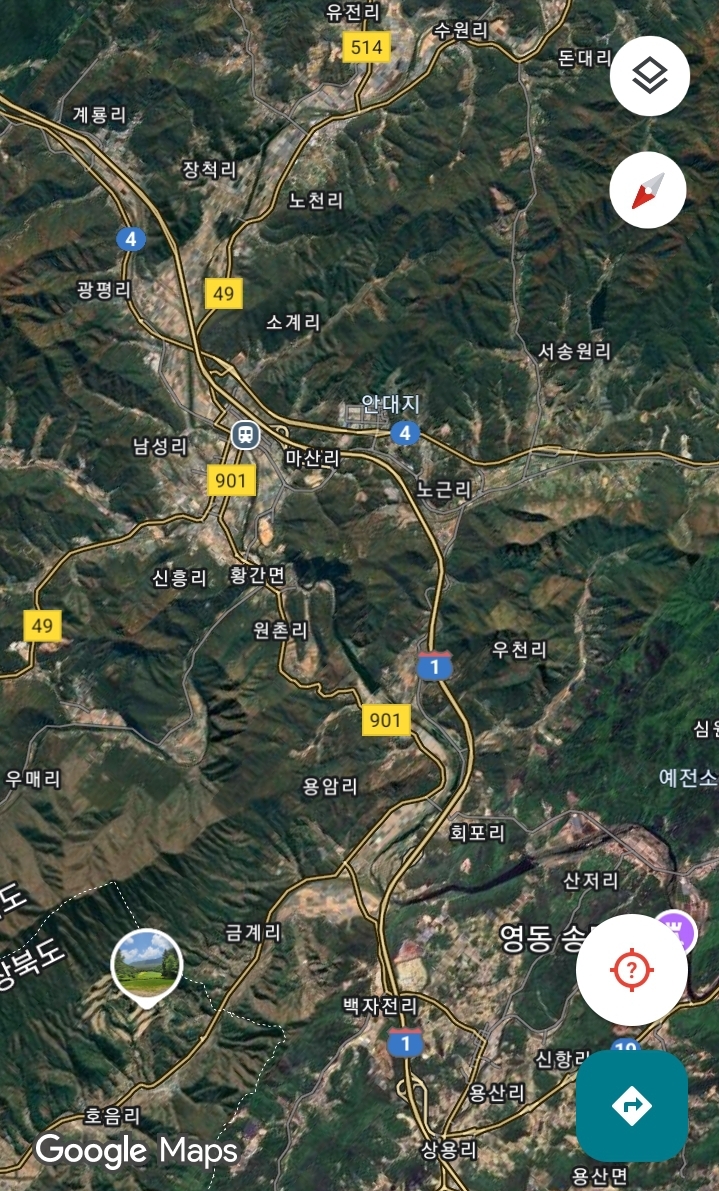Open the map layers selector
This screenshot has width=719, height=1191.
pos(649,76)
